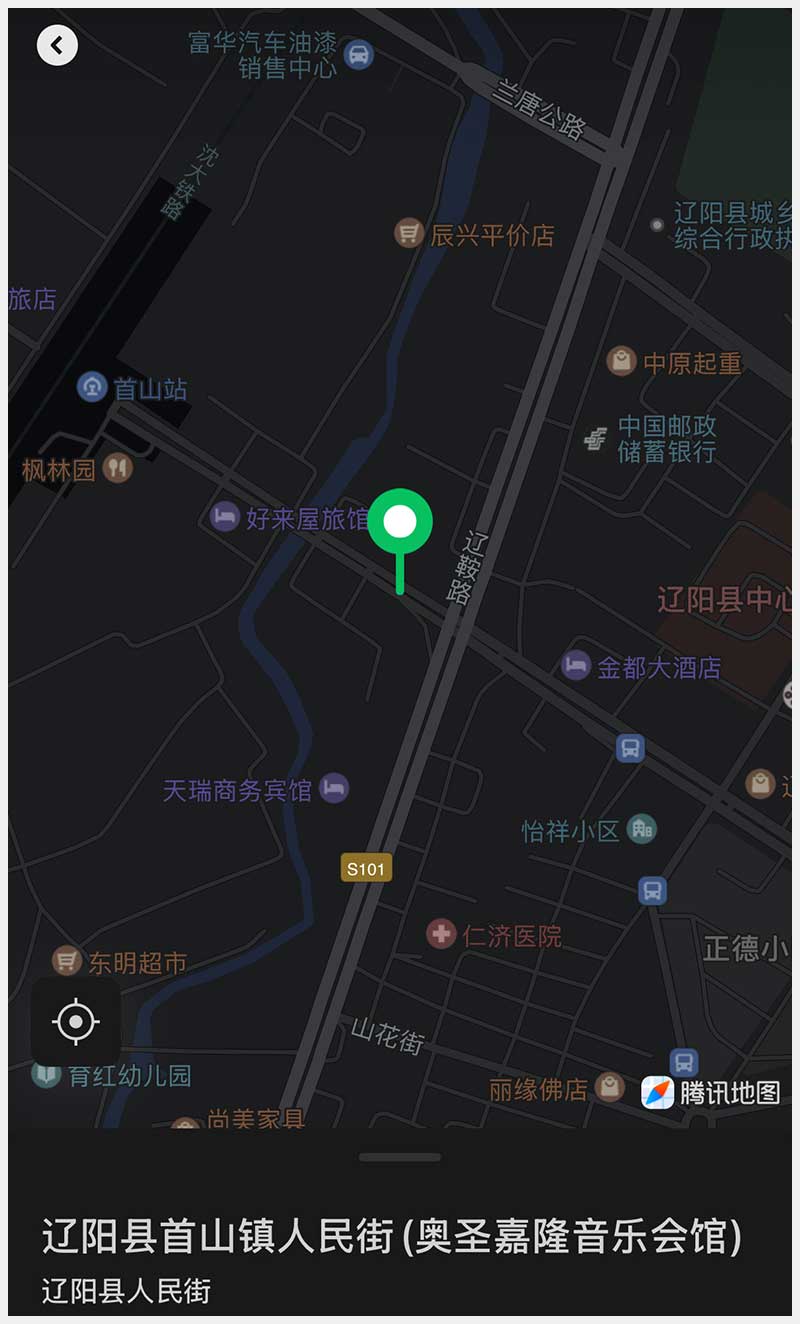Expand the location details panel handle
Screen dimensions: 800x1324
400,1157
